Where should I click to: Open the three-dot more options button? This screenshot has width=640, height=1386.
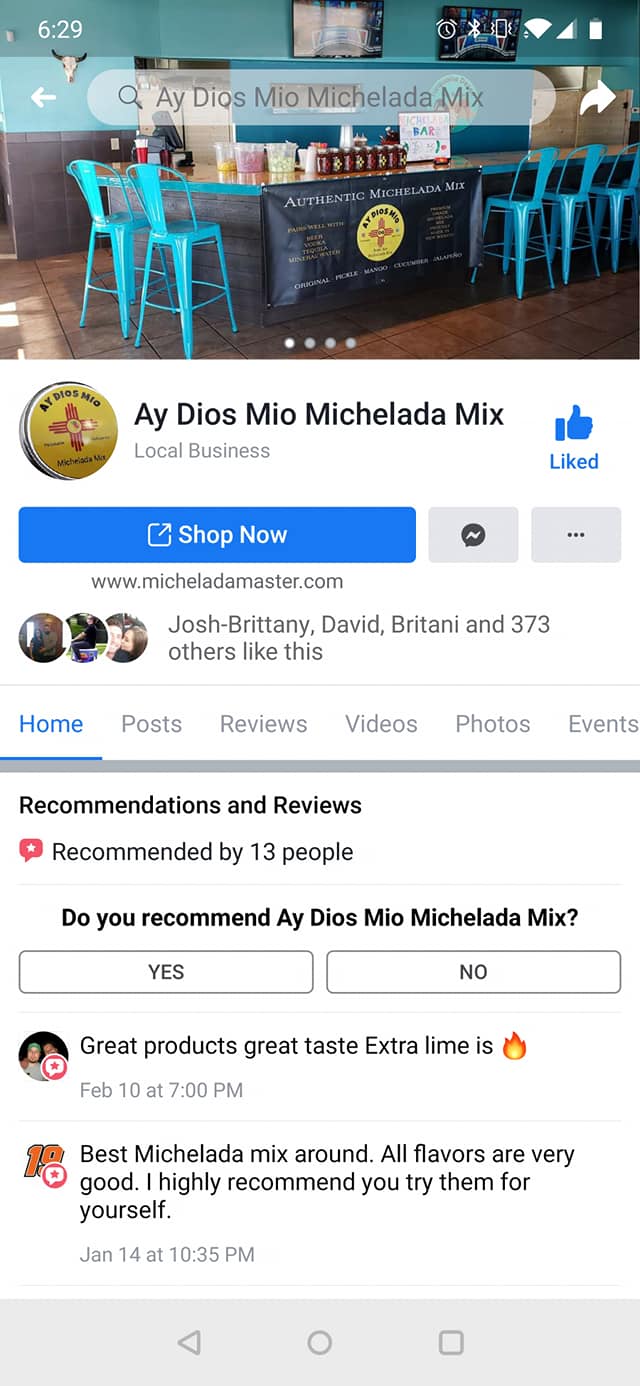point(576,535)
